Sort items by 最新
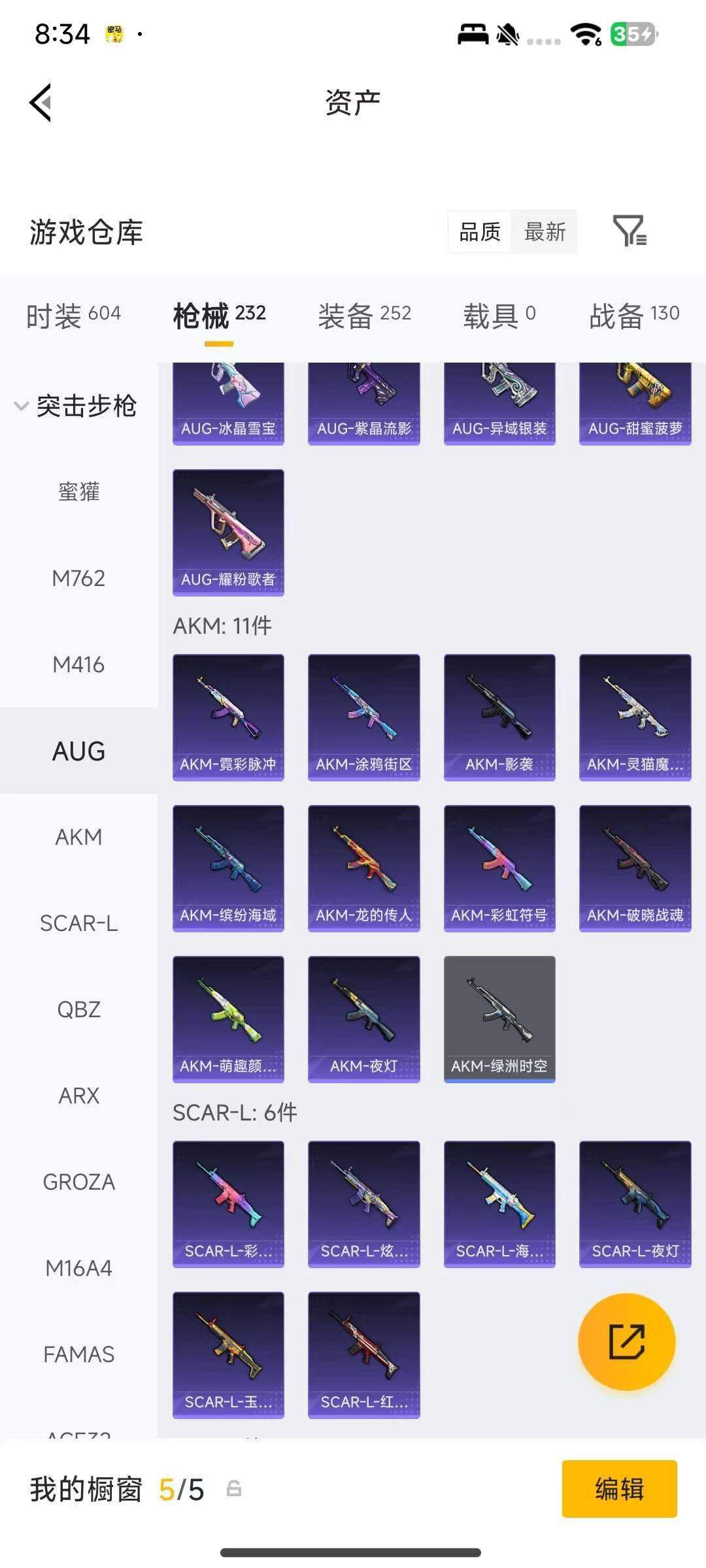The height and width of the screenshot is (1568, 706). click(545, 231)
